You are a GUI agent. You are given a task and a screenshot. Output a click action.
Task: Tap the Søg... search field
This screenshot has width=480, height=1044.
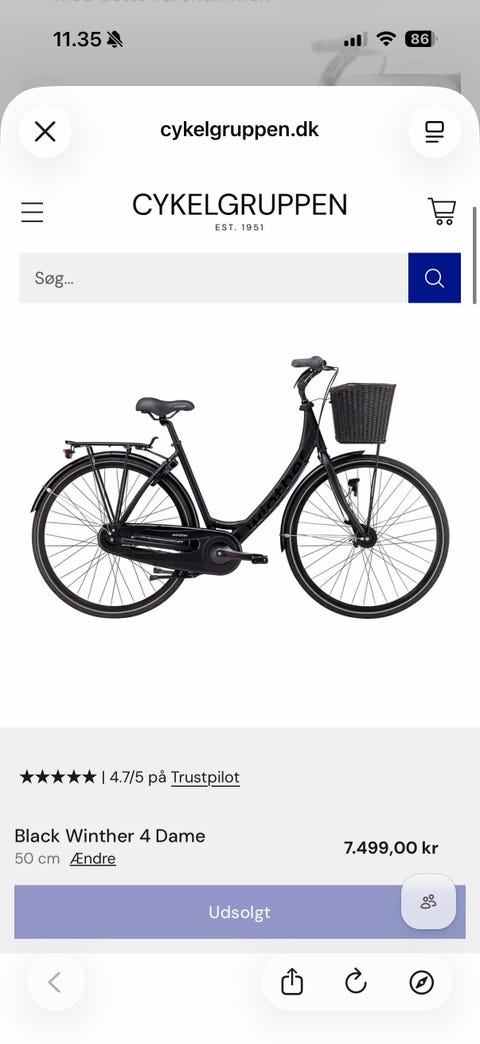pos(213,278)
